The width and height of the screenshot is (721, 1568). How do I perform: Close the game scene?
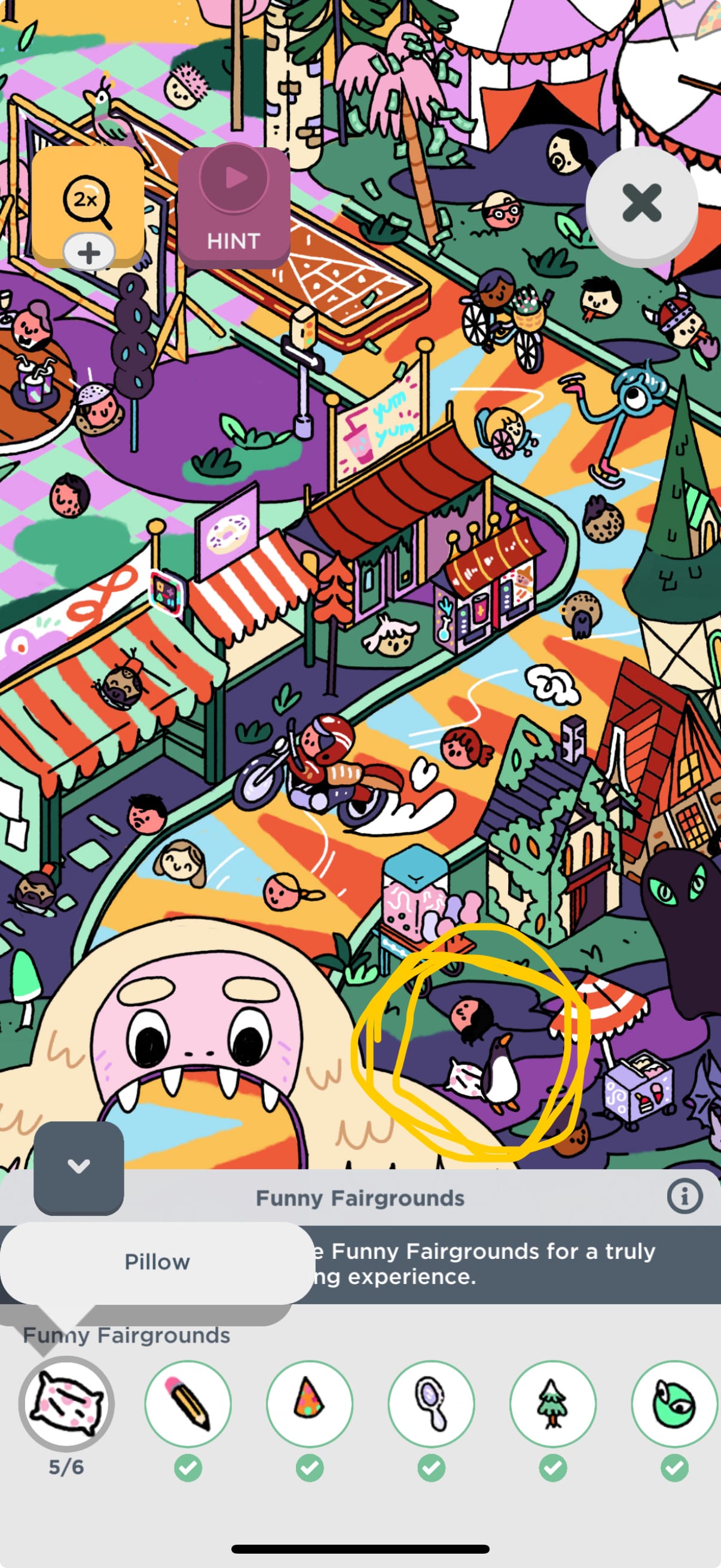[641, 203]
